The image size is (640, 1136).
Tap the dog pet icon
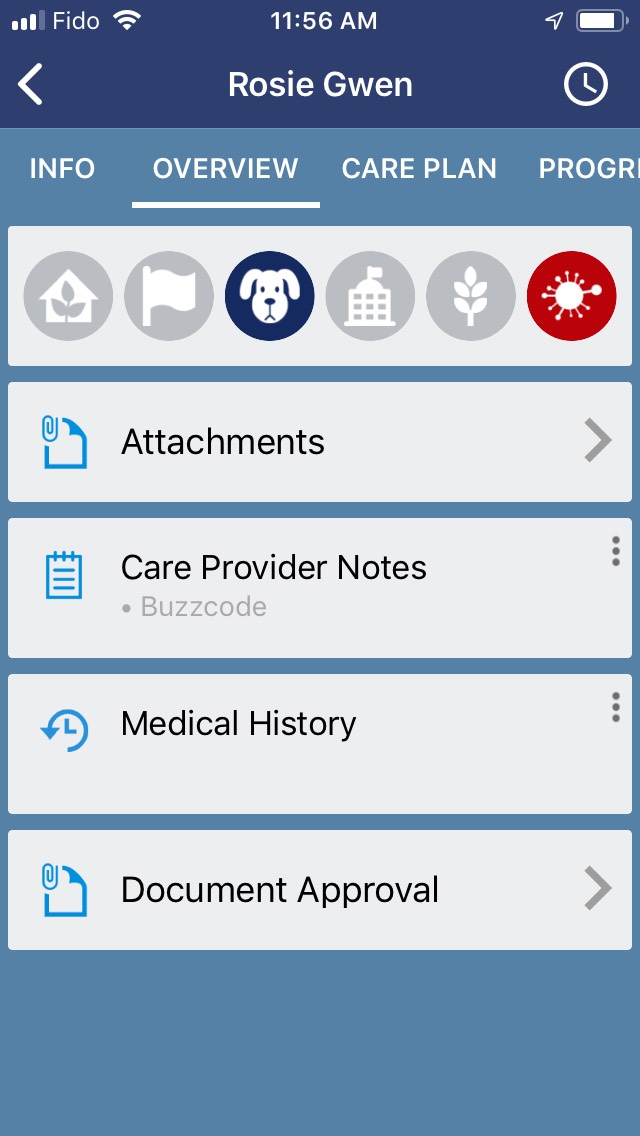tap(270, 296)
